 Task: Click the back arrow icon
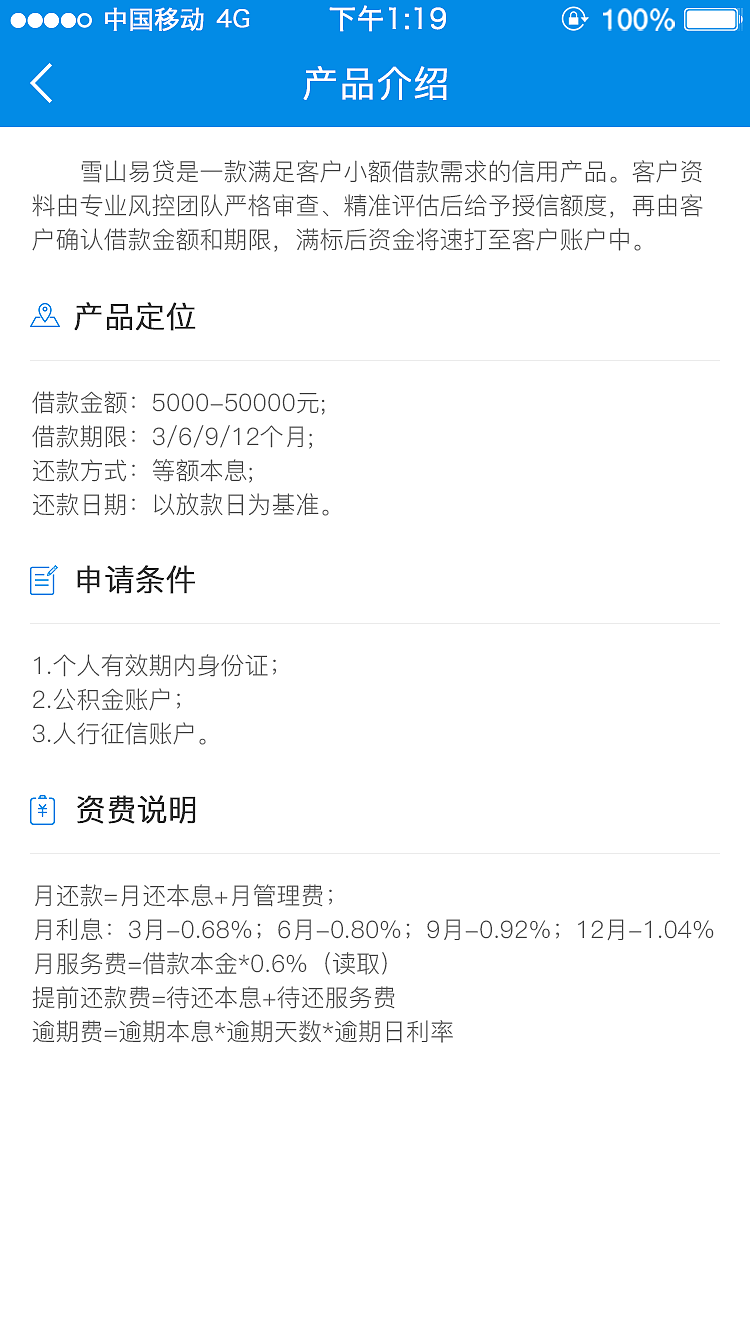tap(40, 84)
